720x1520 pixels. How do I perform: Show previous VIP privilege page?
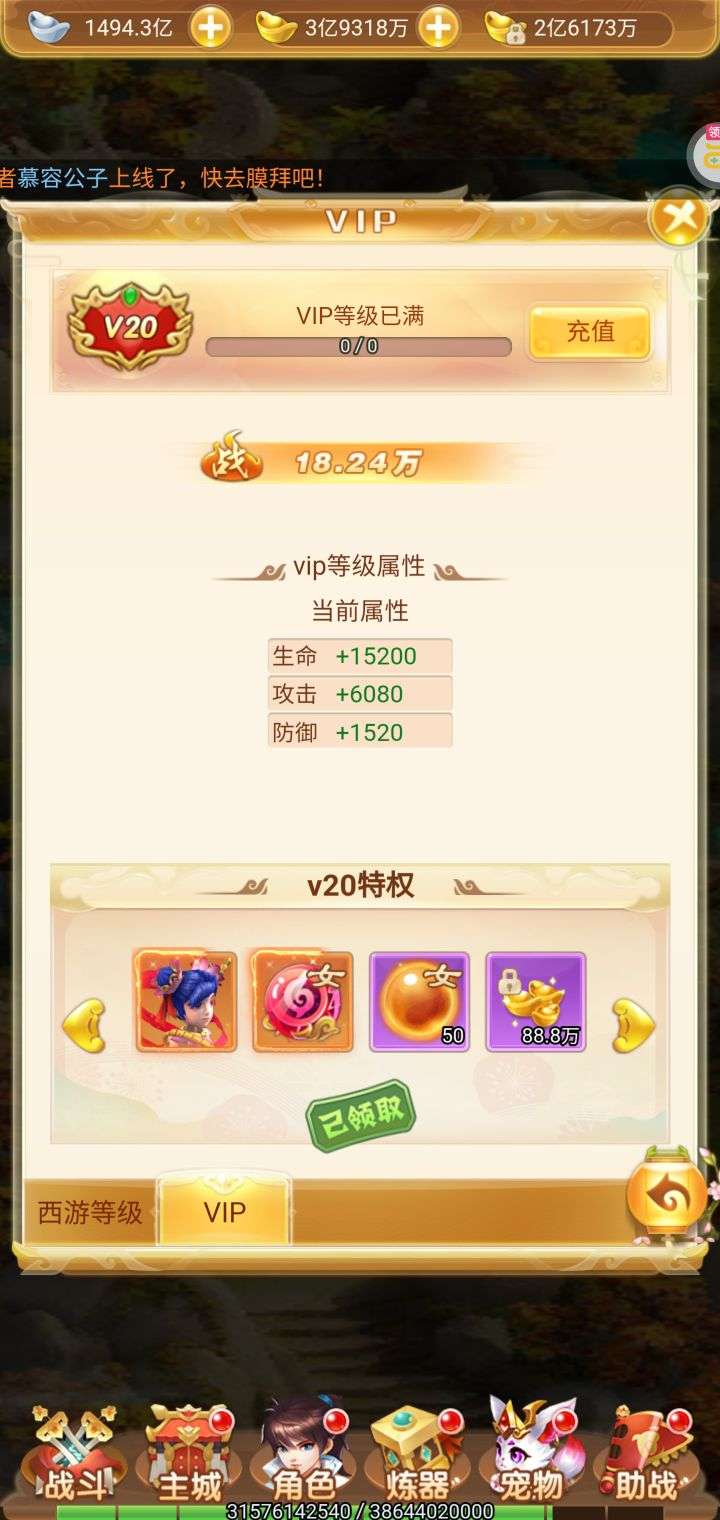(84, 1026)
